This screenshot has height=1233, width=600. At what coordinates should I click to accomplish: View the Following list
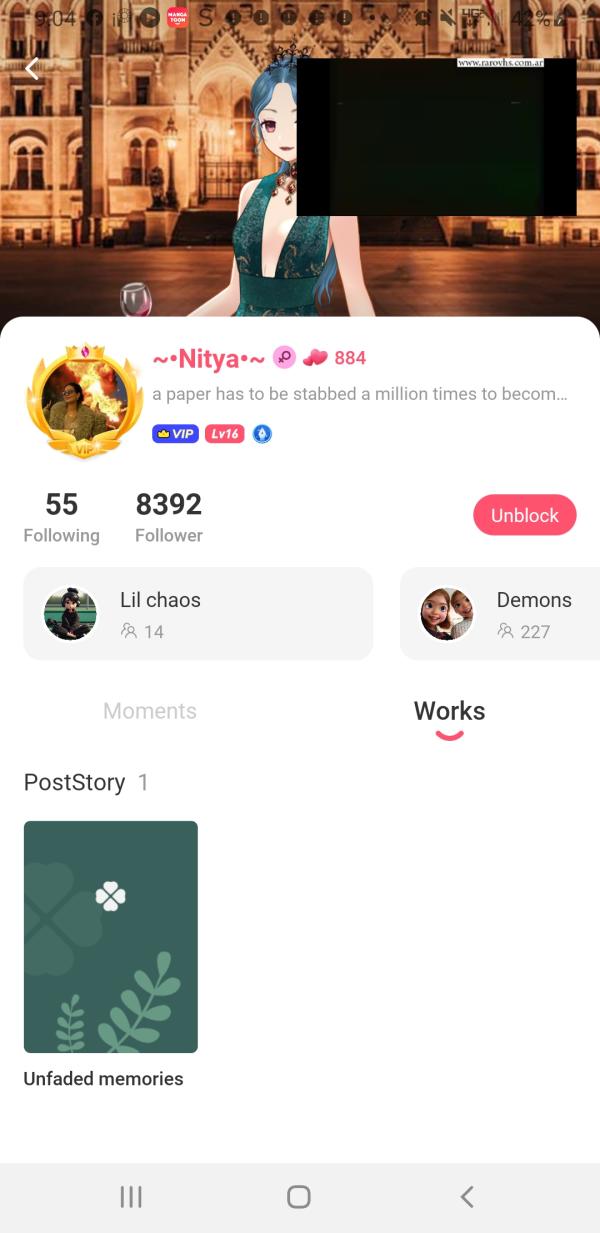pos(61,517)
